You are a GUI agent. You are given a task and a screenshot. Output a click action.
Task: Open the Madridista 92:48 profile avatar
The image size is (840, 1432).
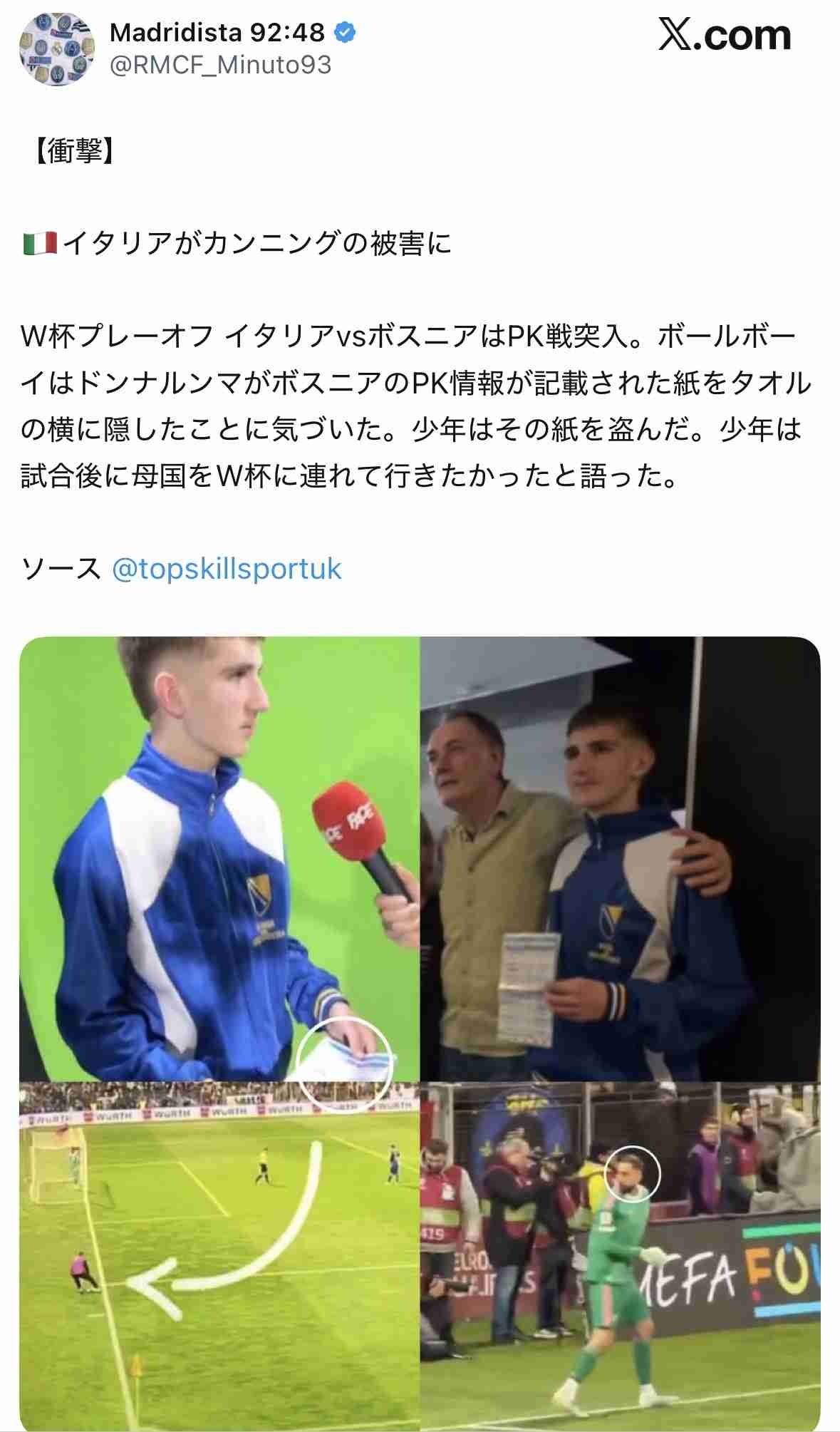[56, 49]
